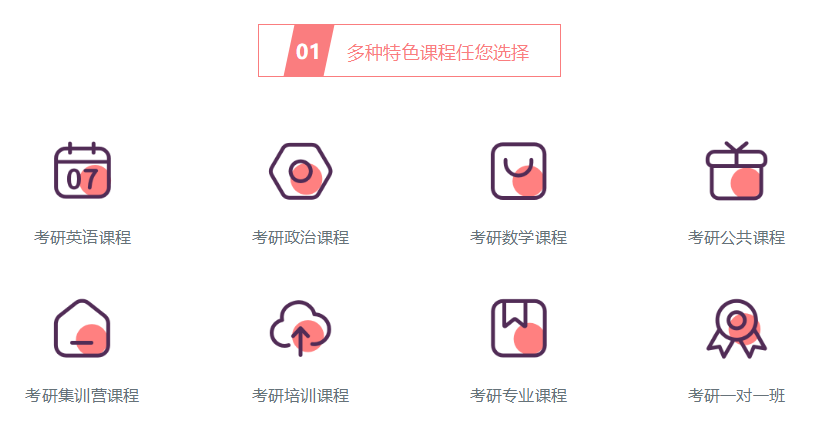Open the 考研数学课程 course item
819x421 pixels.
518,172
